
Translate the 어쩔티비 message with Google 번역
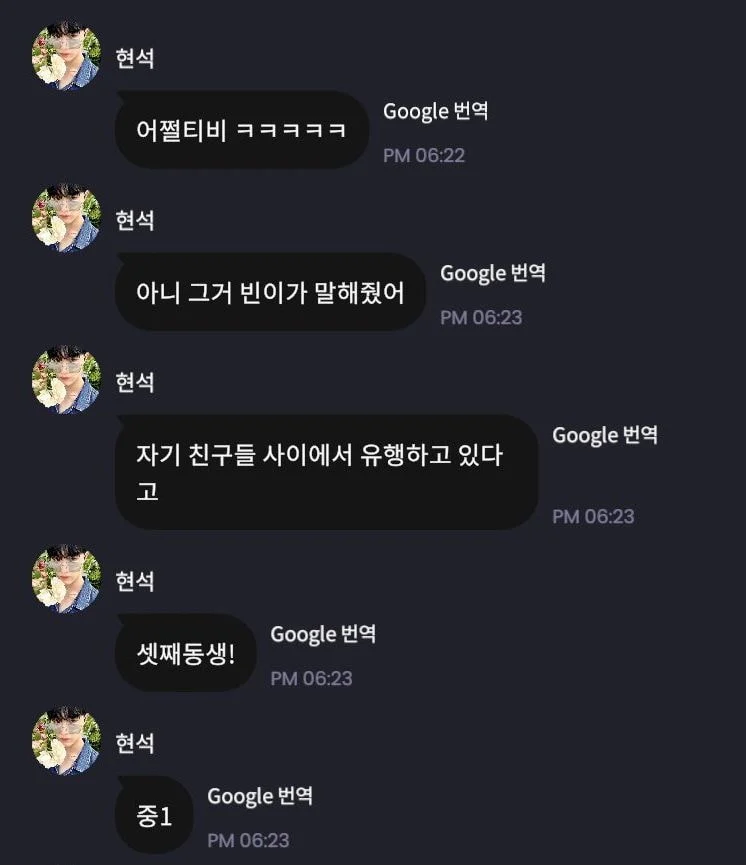(x=436, y=111)
